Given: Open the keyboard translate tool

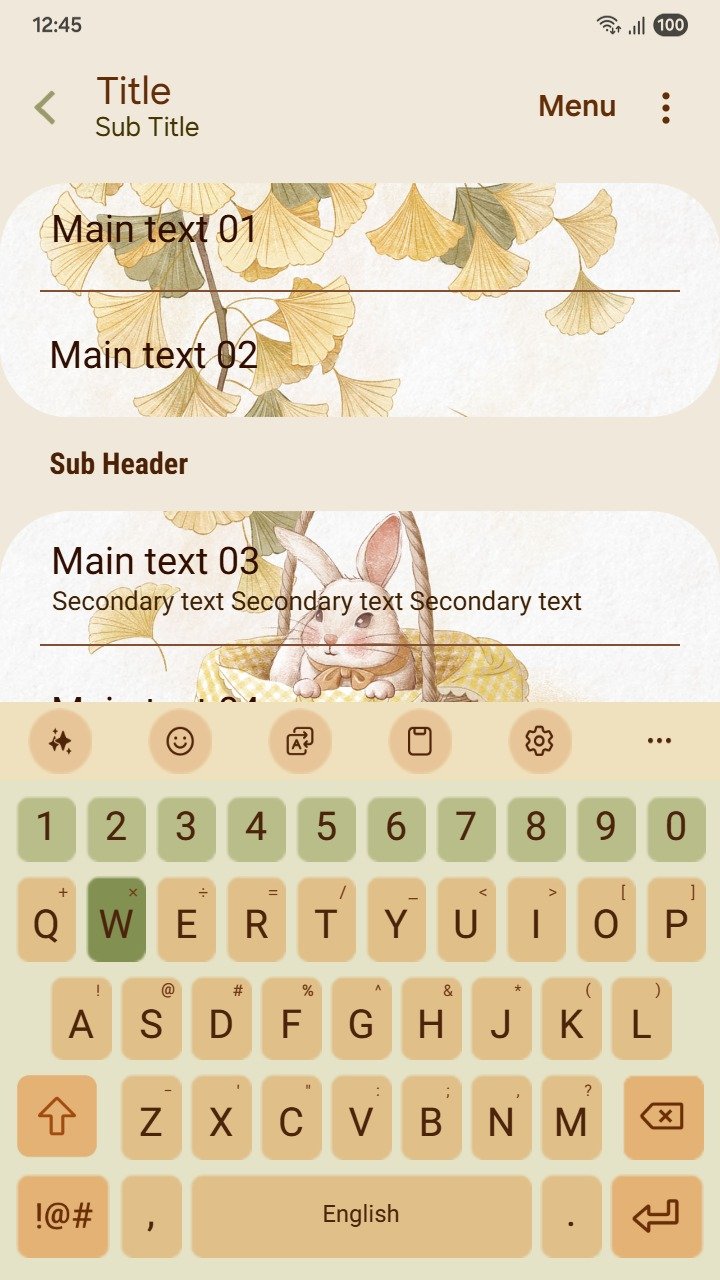Looking at the screenshot, I should pyautogui.click(x=300, y=741).
